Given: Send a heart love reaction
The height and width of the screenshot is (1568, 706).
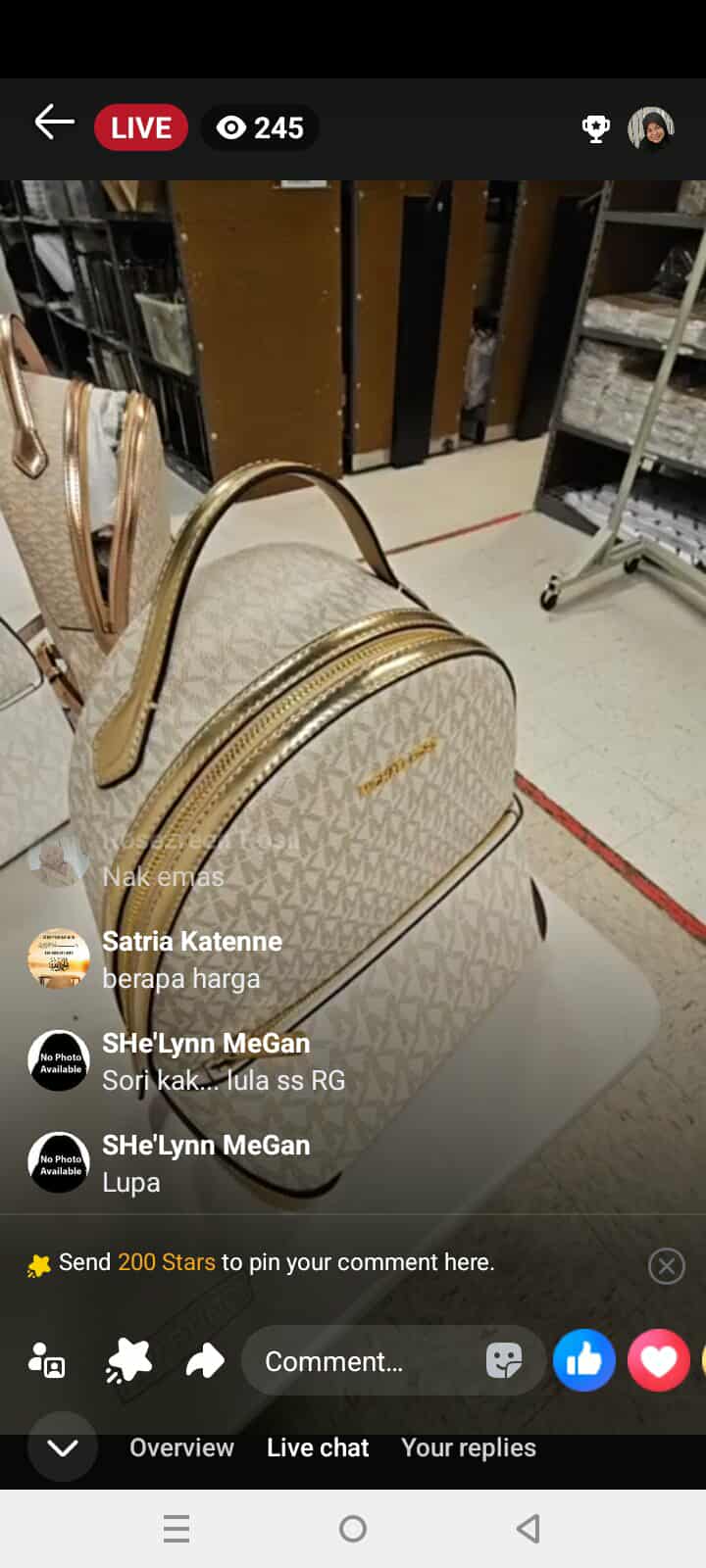Looking at the screenshot, I should (x=658, y=1360).
